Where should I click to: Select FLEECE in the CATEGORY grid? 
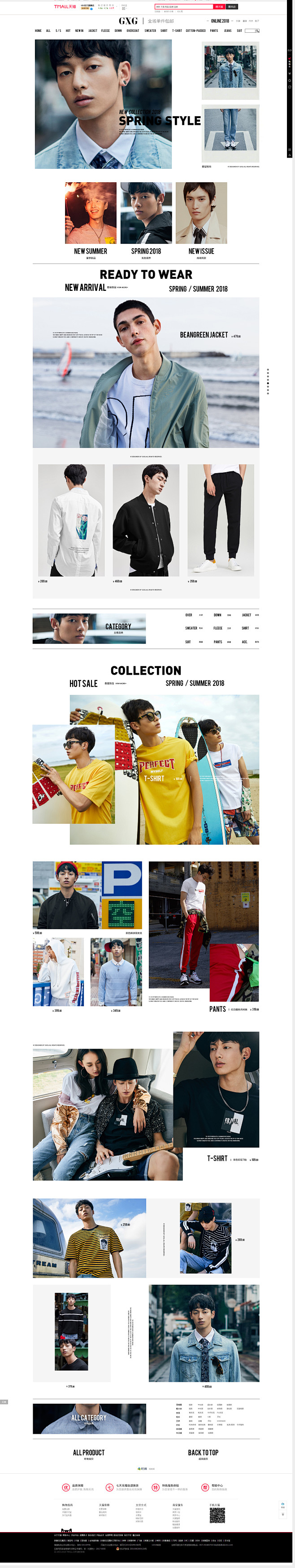tap(218, 628)
